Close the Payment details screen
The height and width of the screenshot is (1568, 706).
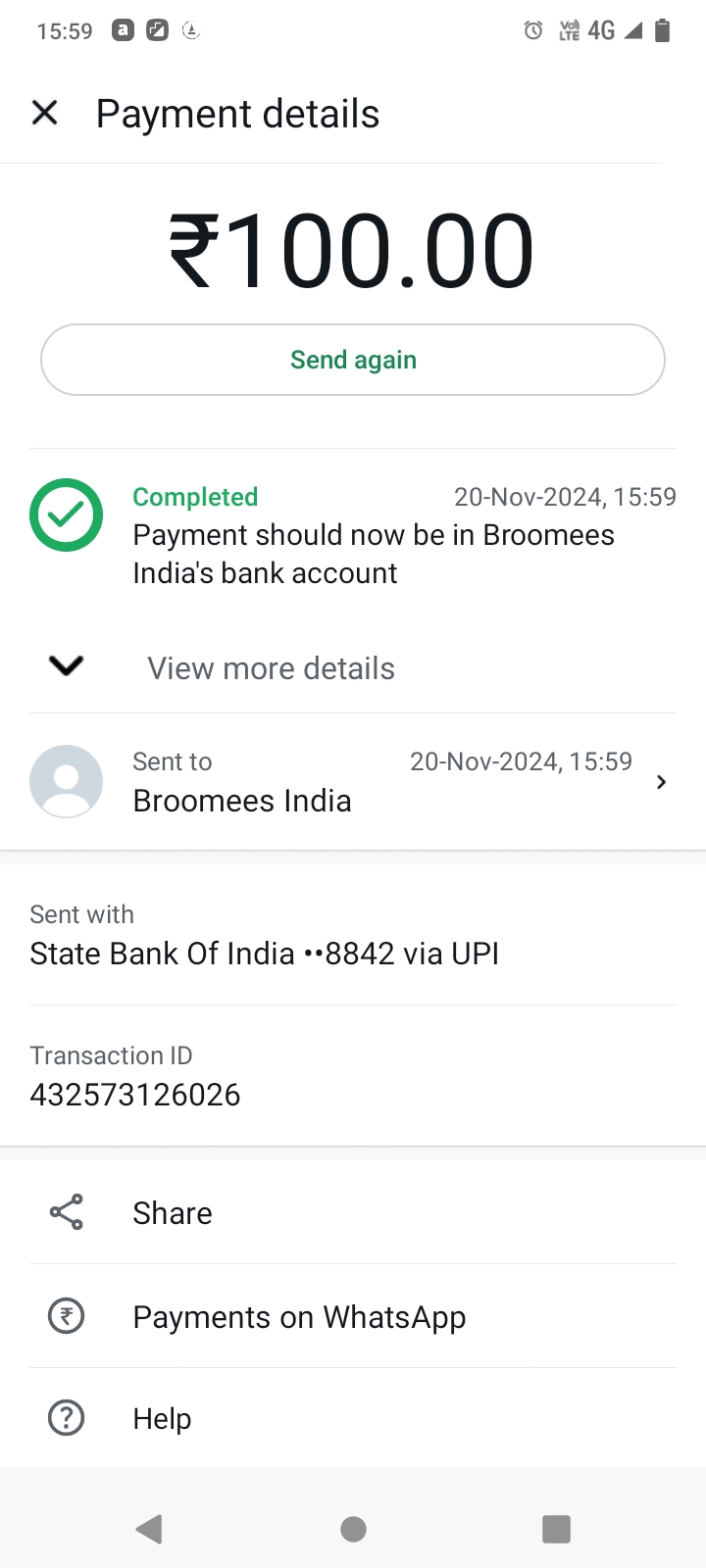pos(45,113)
